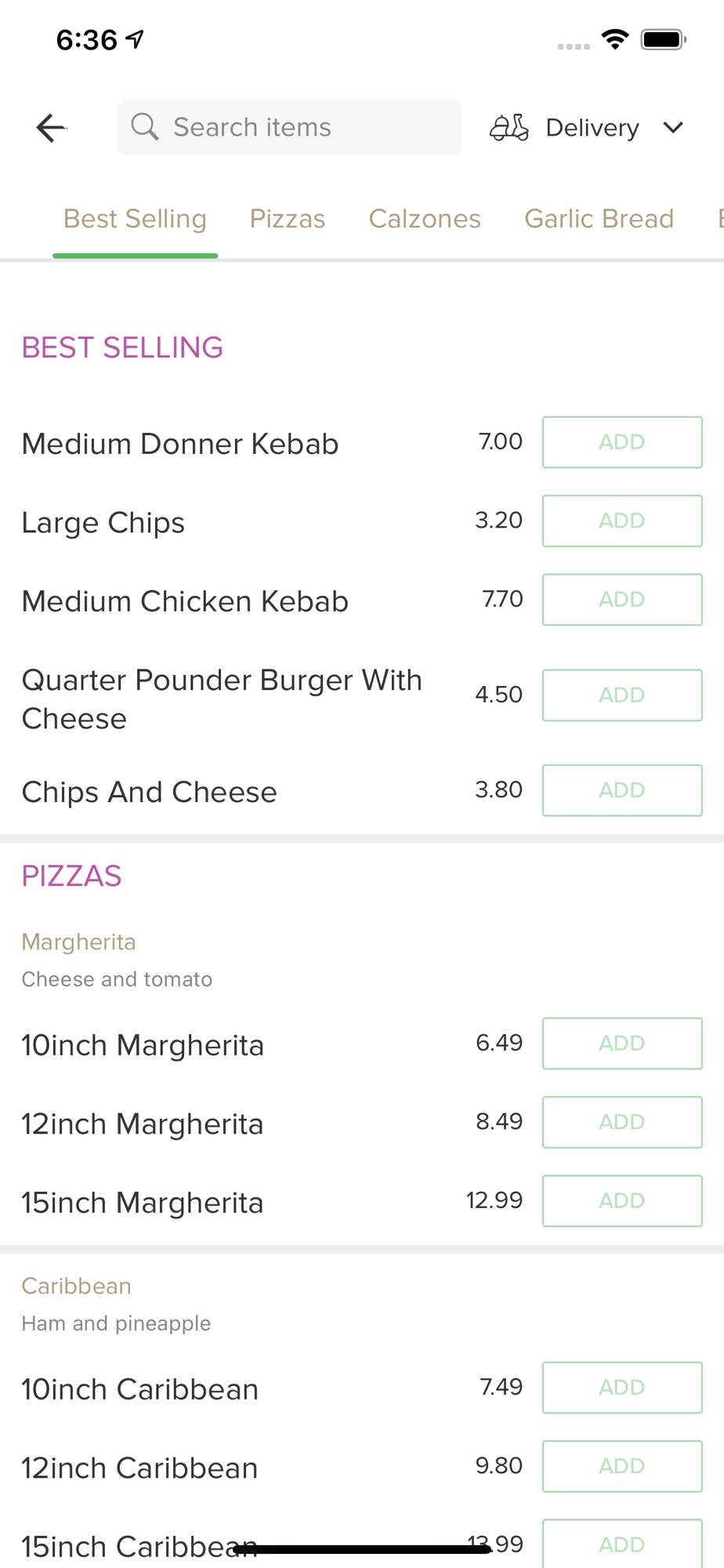This screenshot has width=724, height=1568.
Task: Add Medium Chicken Kebab to order
Action: click(622, 600)
